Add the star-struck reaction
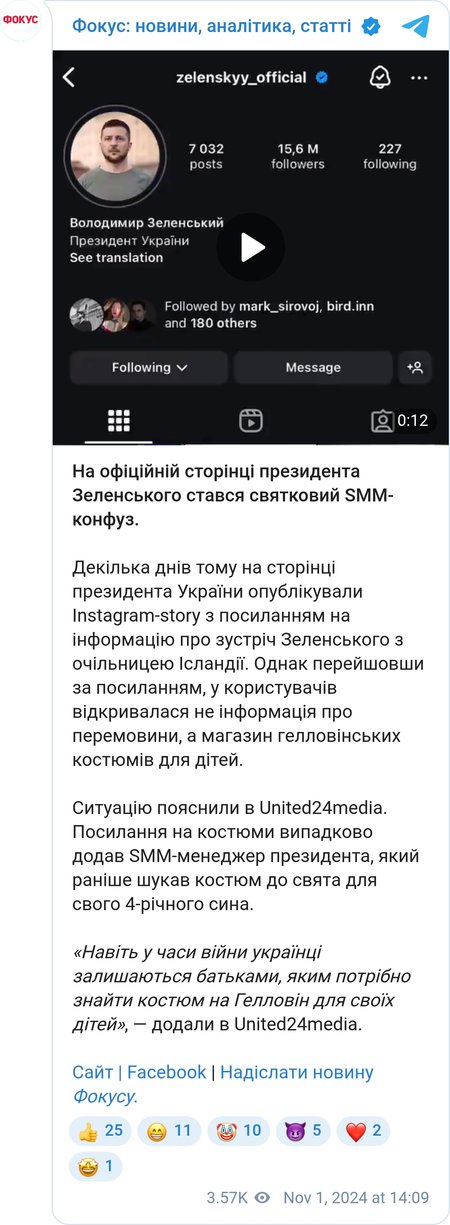Image resolution: width=450 pixels, height=1225 pixels. tap(95, 1166)
